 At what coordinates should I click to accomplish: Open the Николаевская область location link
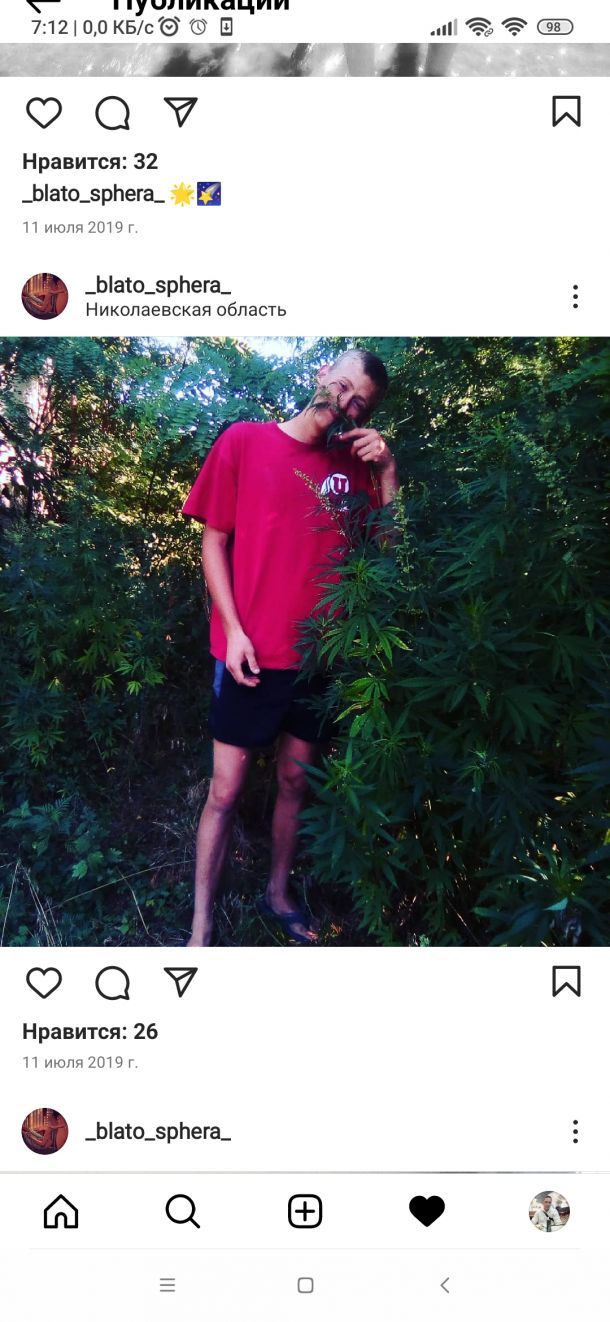[x=186, y=310]
